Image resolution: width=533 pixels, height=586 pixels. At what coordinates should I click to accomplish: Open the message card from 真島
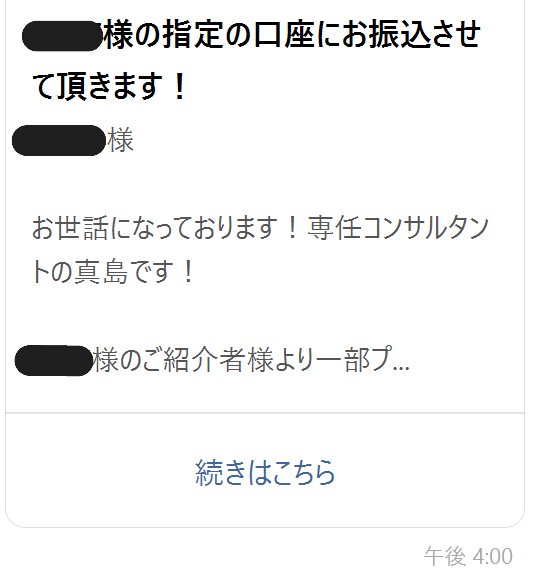click(265, 206)
